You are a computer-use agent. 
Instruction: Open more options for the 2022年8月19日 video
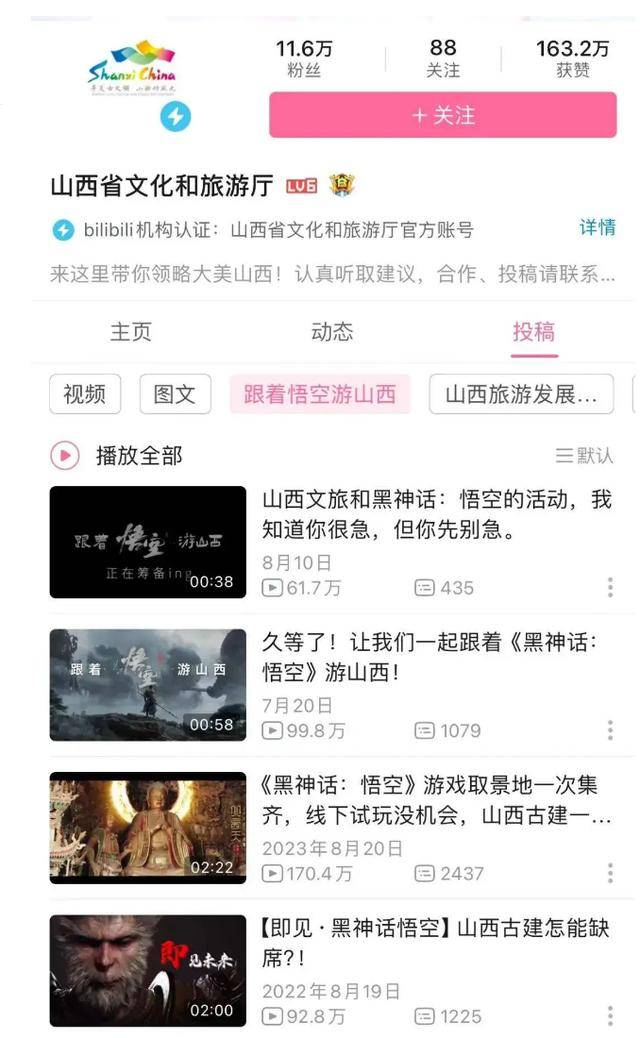pyautogui.click(x=610, y=1017)
